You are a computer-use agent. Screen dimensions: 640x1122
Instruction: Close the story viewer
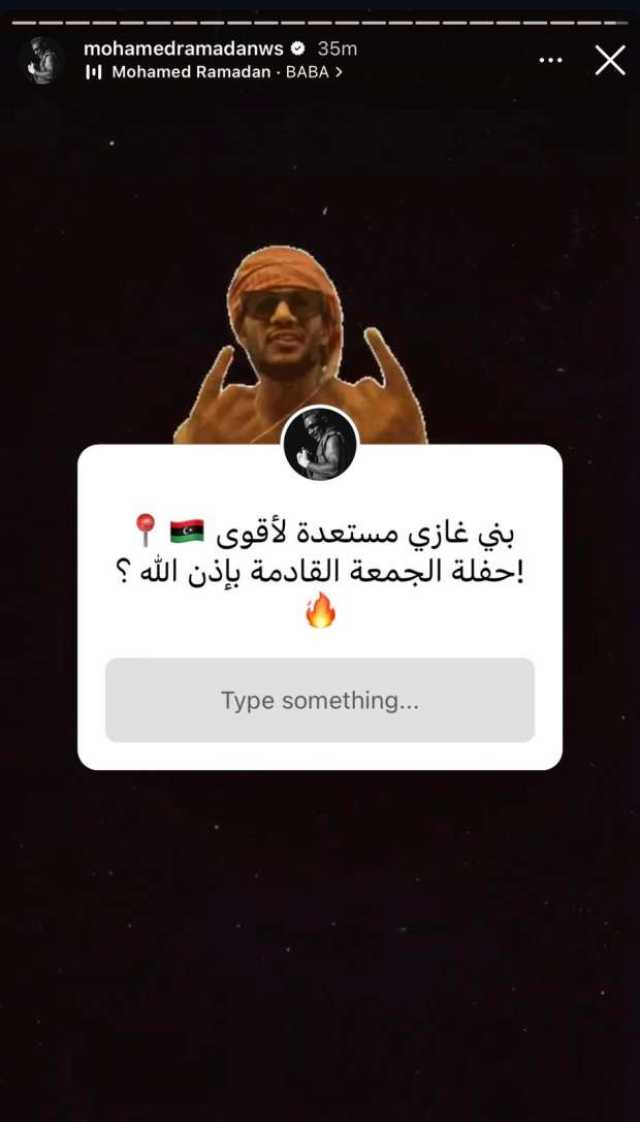610,60
